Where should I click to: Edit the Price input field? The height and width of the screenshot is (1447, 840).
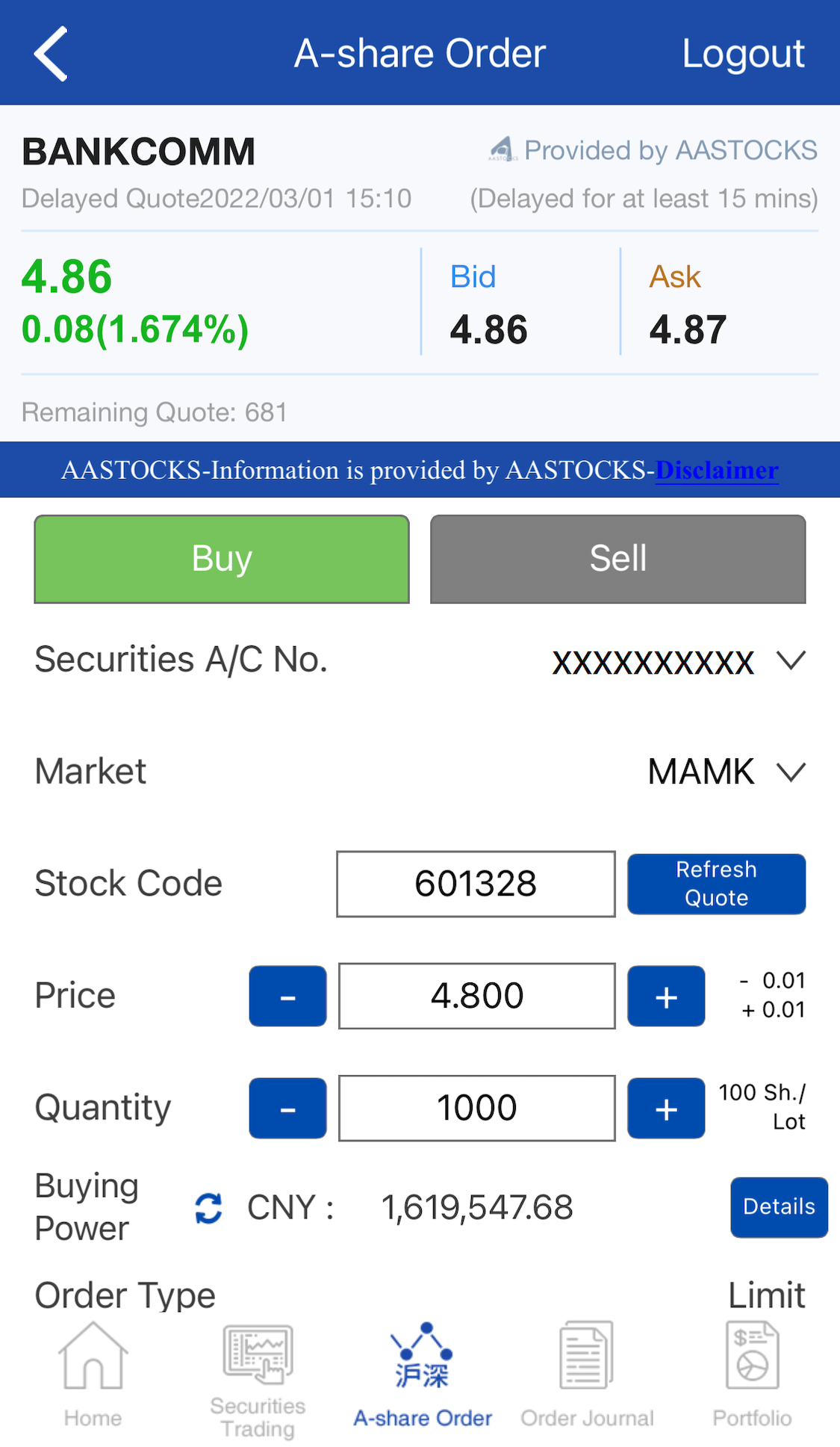click(x=476, y=996)
